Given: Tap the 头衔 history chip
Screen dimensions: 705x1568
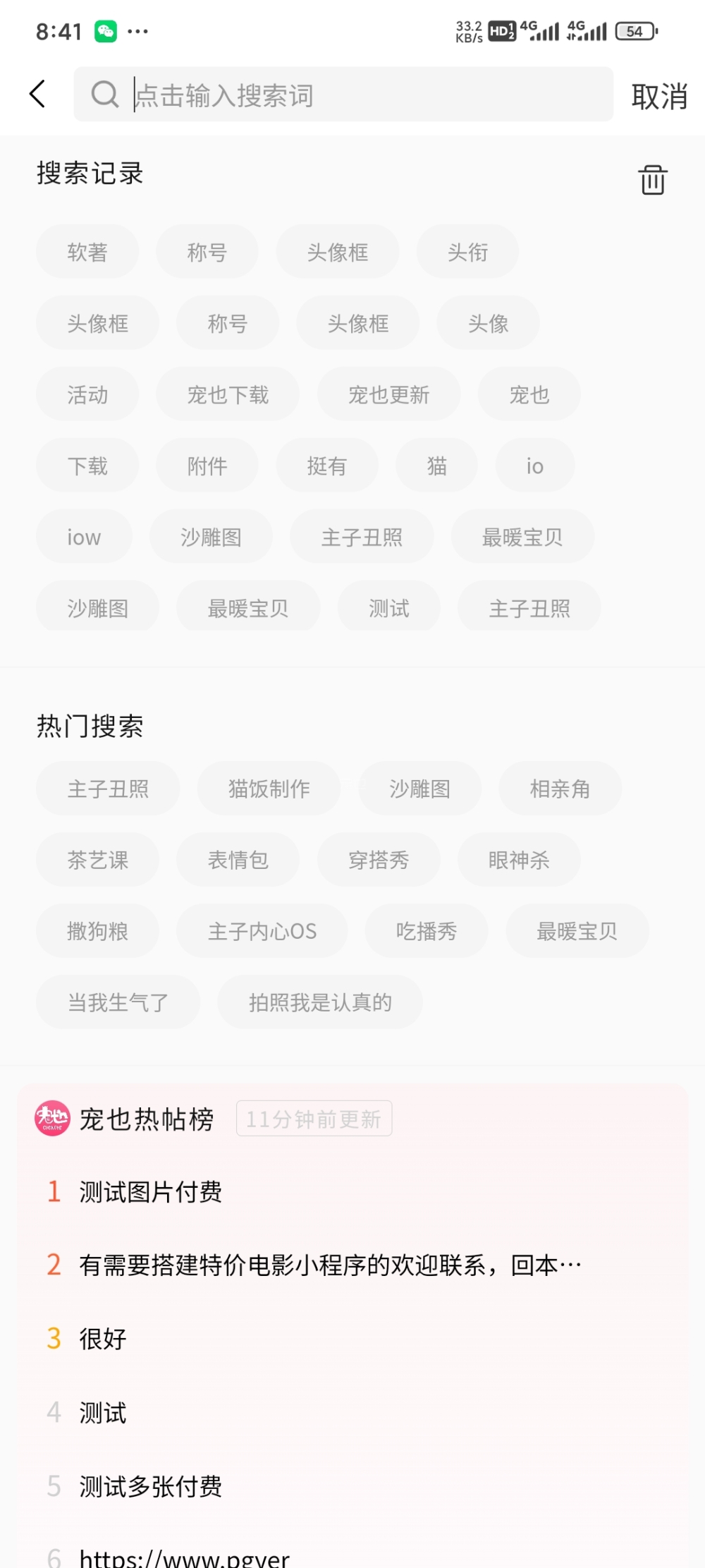Looking at the screenshot, I should (467, 252).
